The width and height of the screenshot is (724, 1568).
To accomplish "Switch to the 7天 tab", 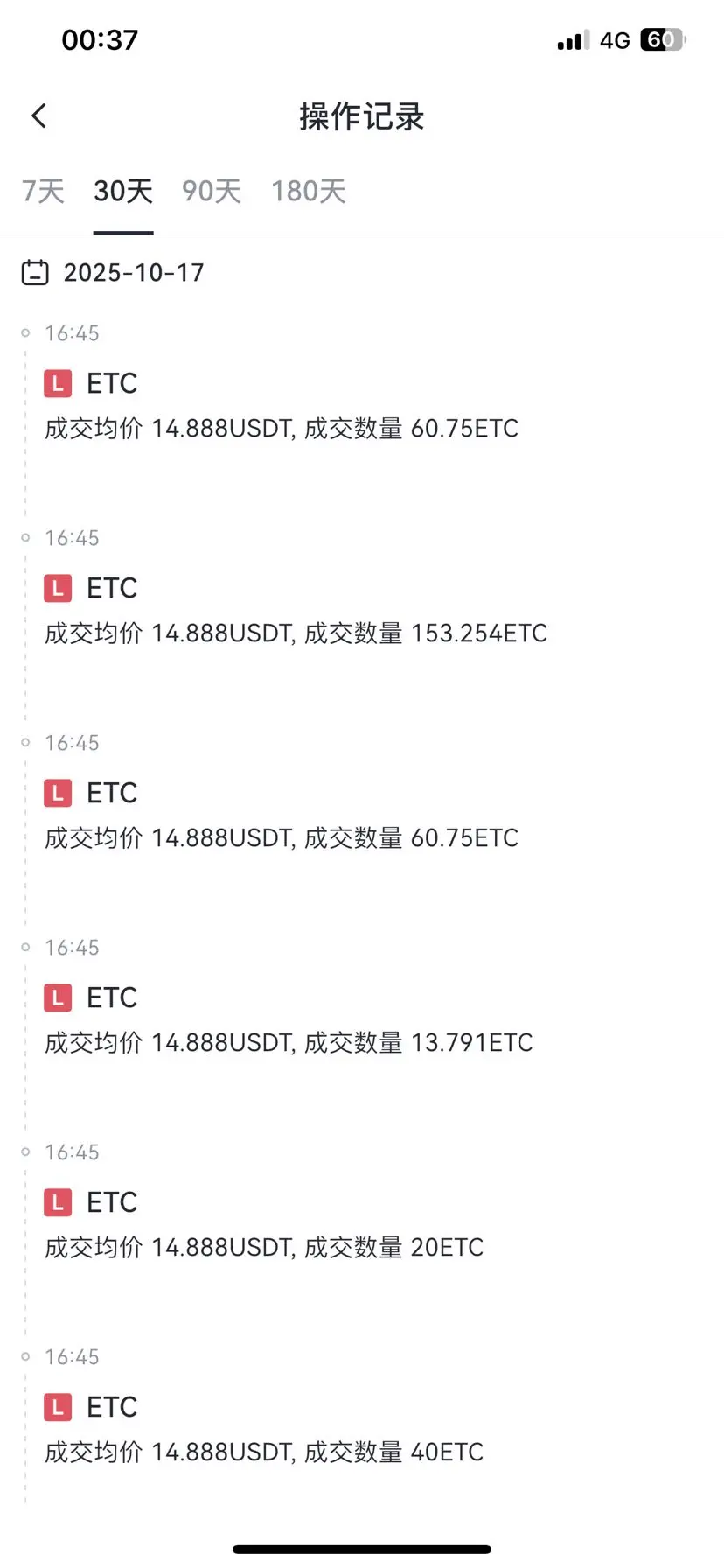I will (x=43, y=191).
